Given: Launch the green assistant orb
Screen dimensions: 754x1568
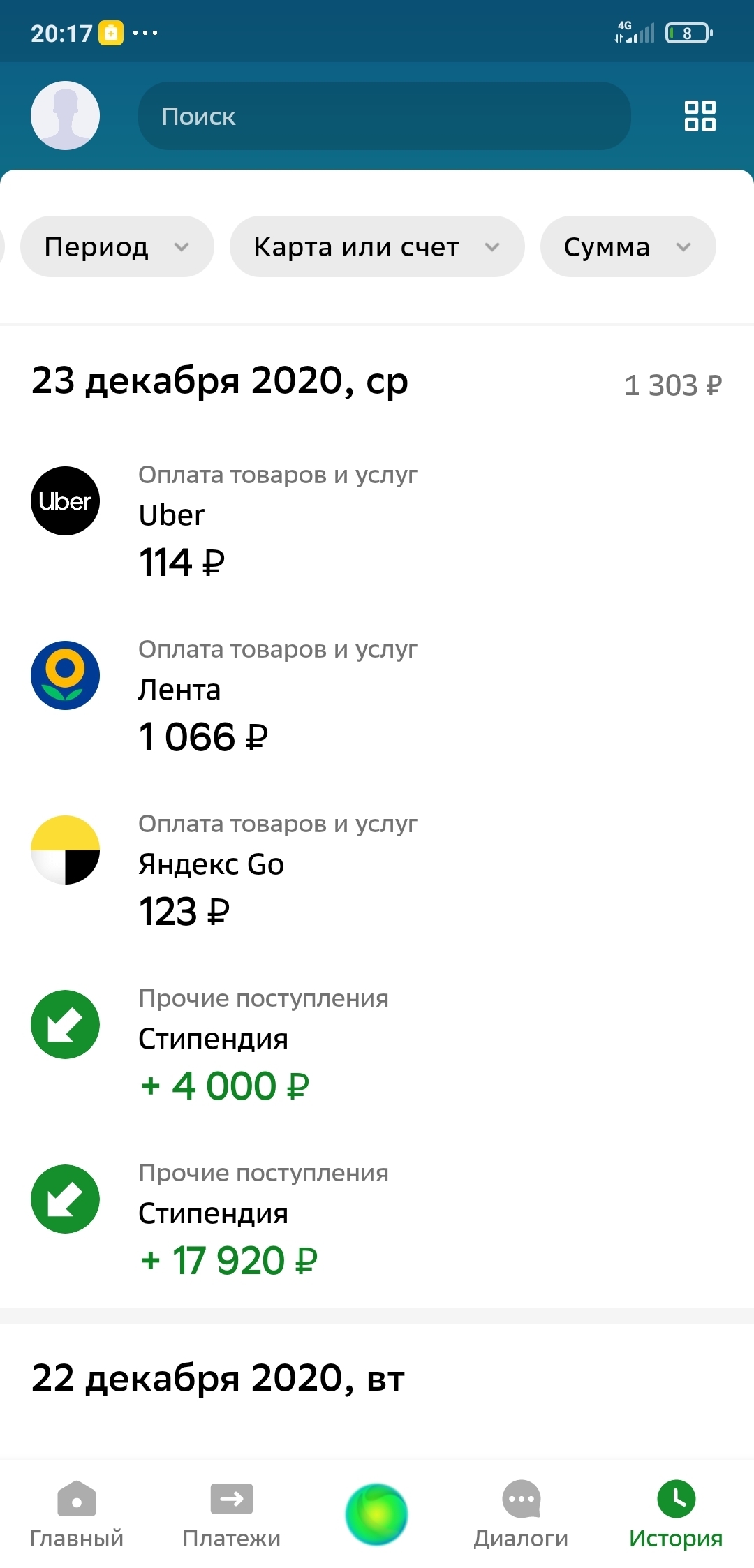Looking at the screenshot, I should (x=376, y=1514).
